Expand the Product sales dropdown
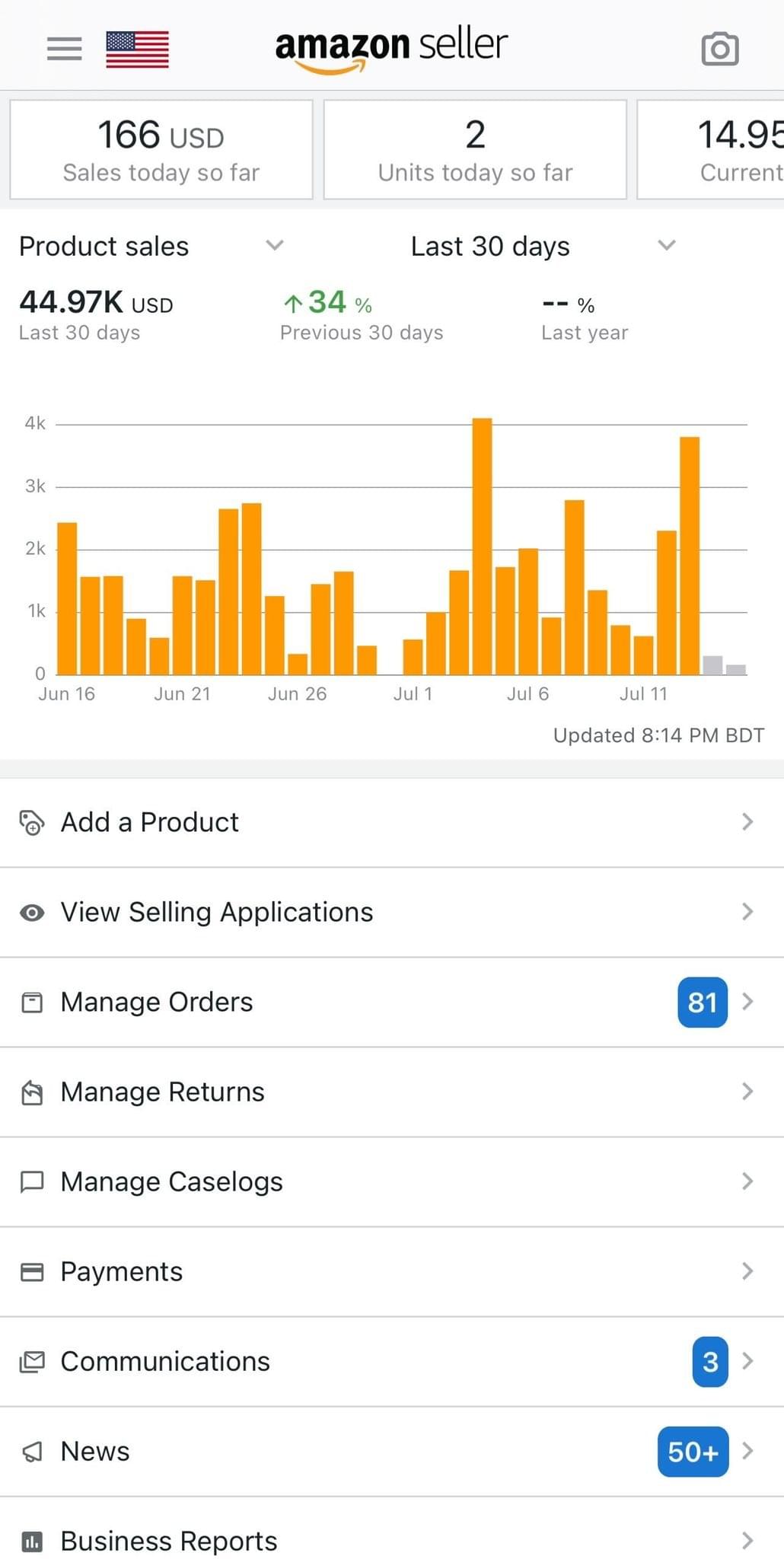The width and height of the screenshot is (784, 1559). [x=151, y=246]
